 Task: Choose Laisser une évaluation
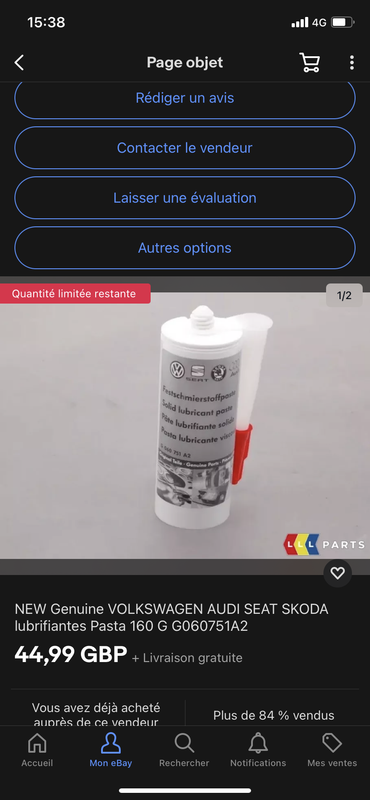click(x=185, y=198)
